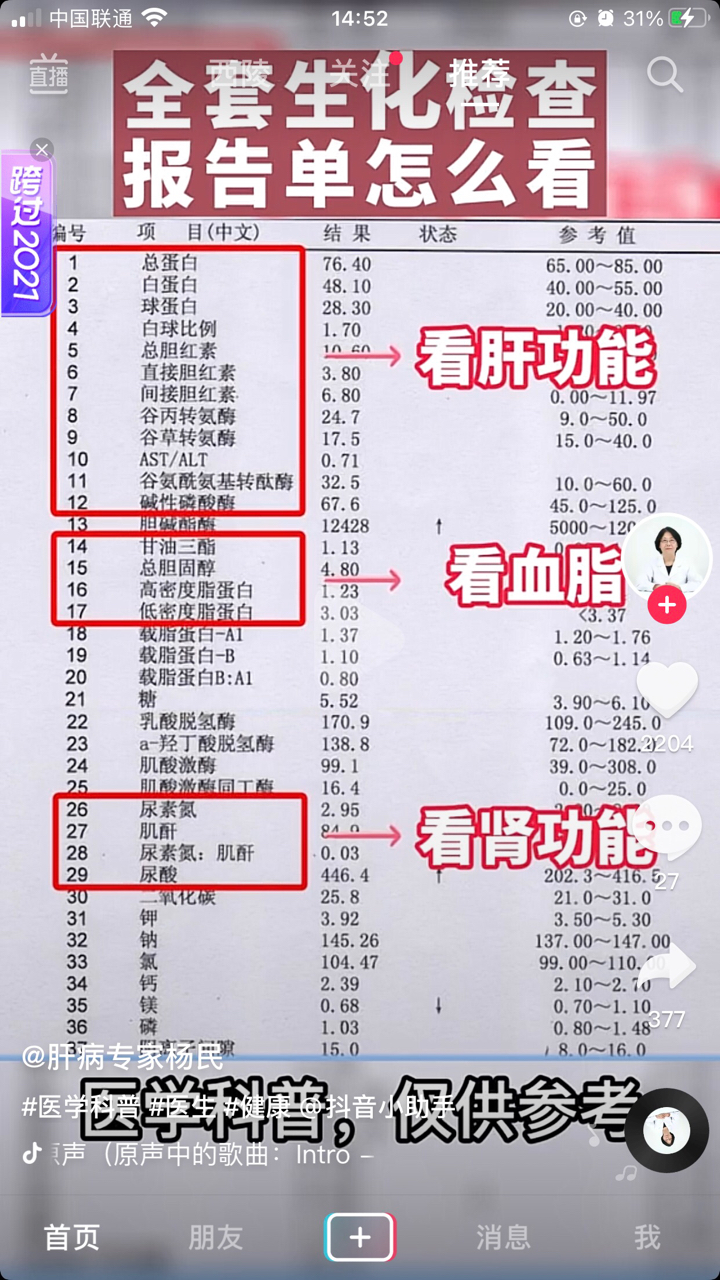The width and height of the screenshot is (720, 1280).
Task: Switch to 朋友 tab
Action: [216, 1237]
